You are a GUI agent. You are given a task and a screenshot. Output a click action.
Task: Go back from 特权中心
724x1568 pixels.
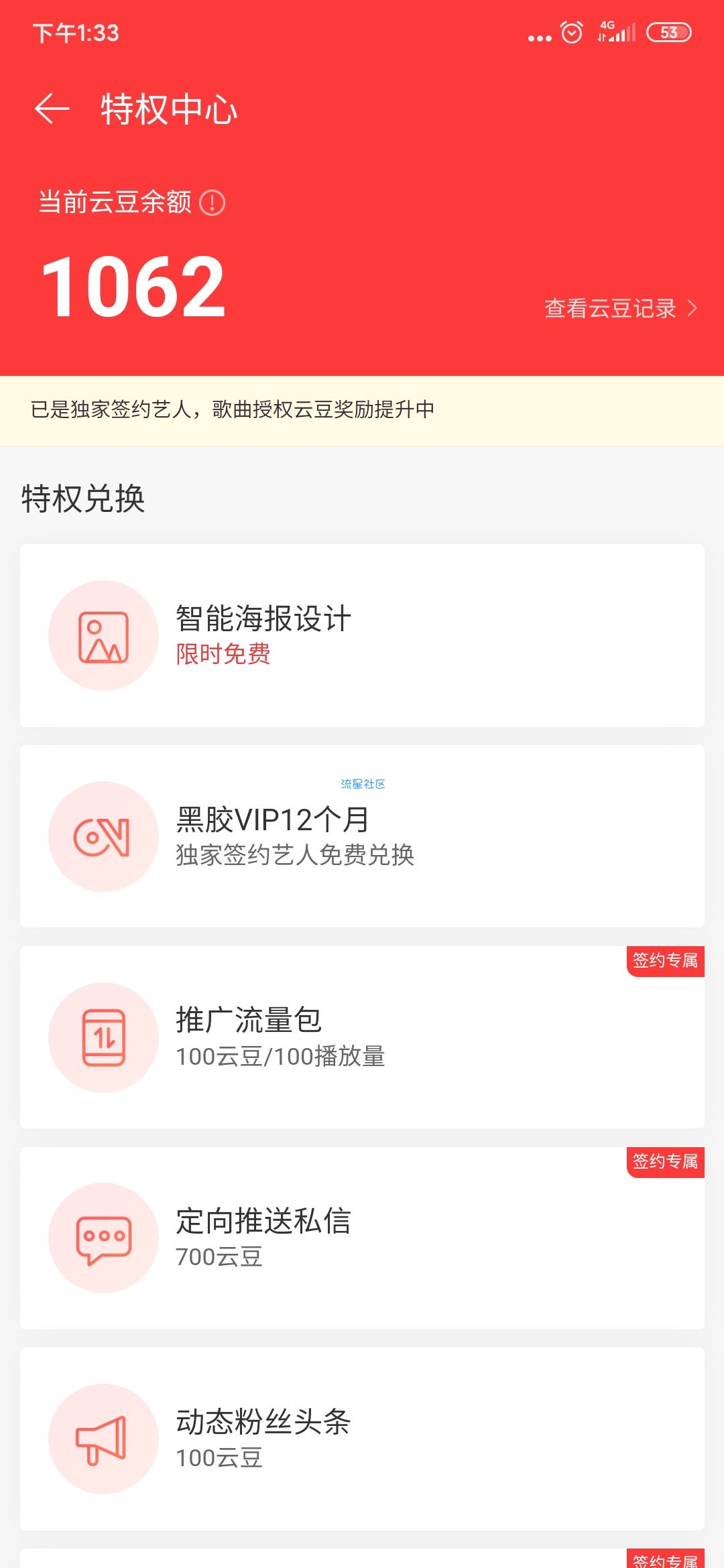click(x=52, y=109)
